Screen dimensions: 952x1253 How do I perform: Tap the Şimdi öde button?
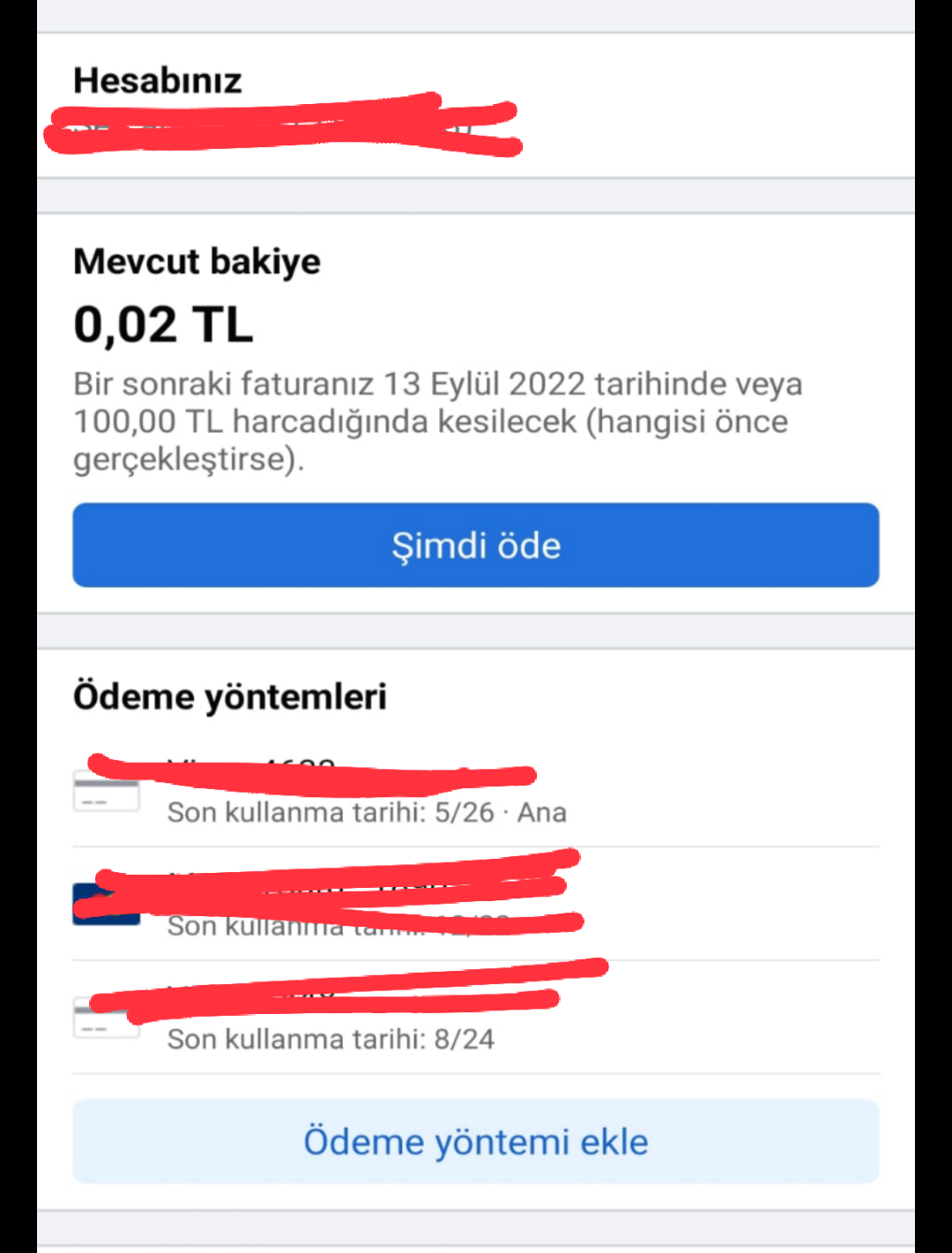[476, 545]
